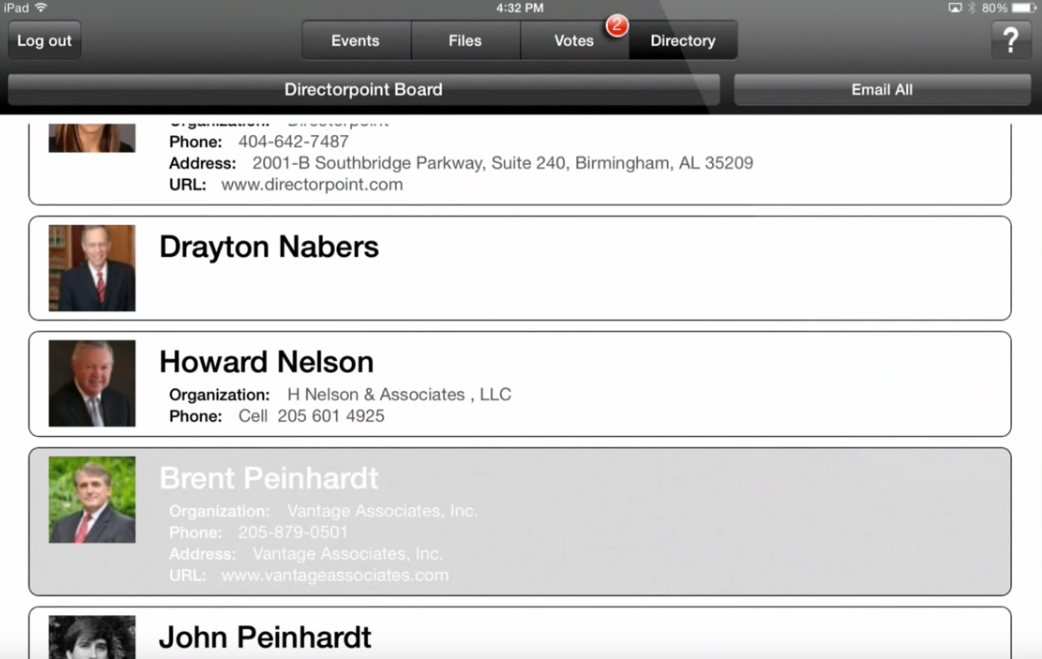1042x659 pixels.
Task: Open John Peinhardt's contact card
Action: pyautogui.click(x=519, y=634)
